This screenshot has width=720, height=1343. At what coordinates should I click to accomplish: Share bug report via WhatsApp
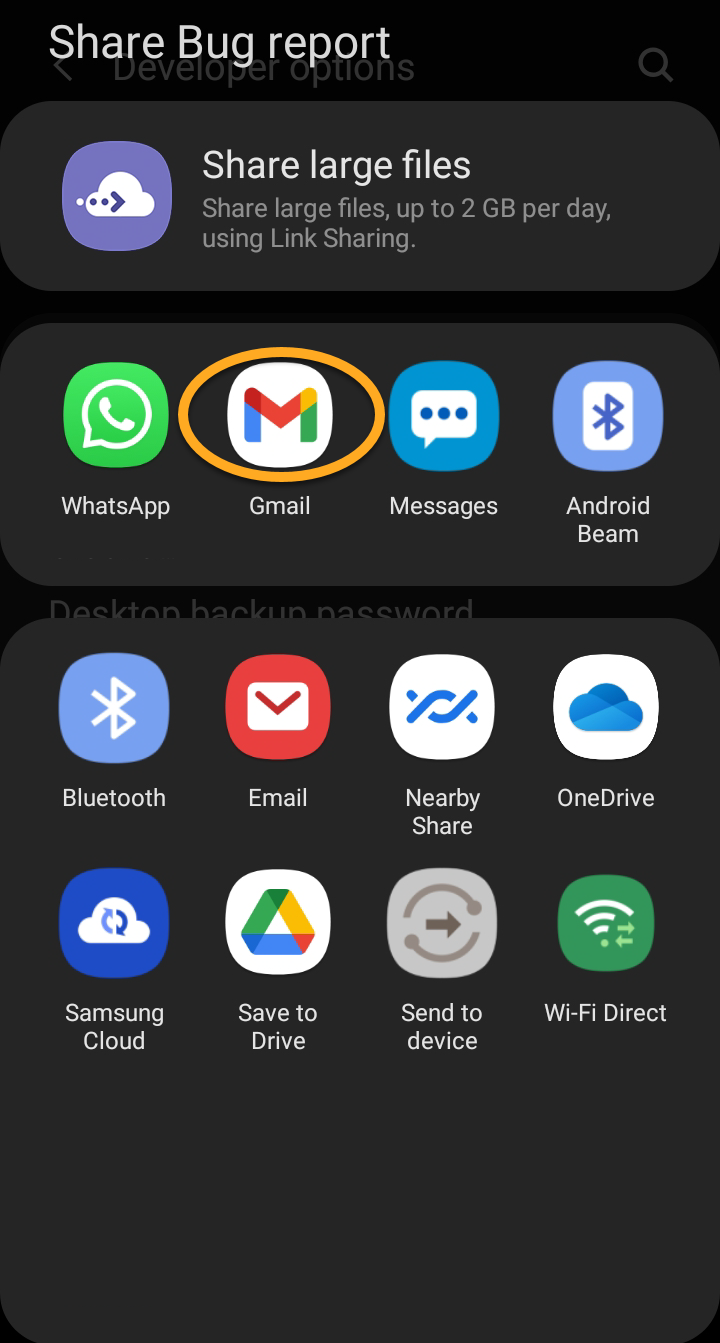[x=116, y=415]
